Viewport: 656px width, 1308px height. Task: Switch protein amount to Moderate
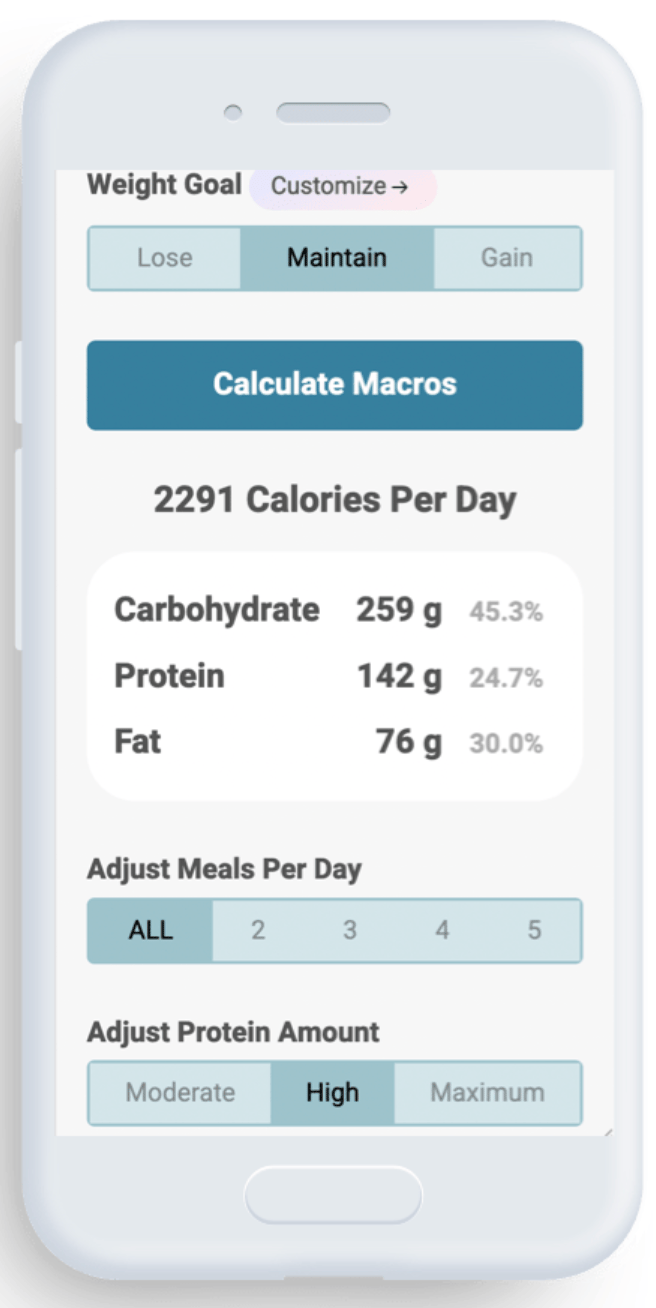click(180, 1093)
